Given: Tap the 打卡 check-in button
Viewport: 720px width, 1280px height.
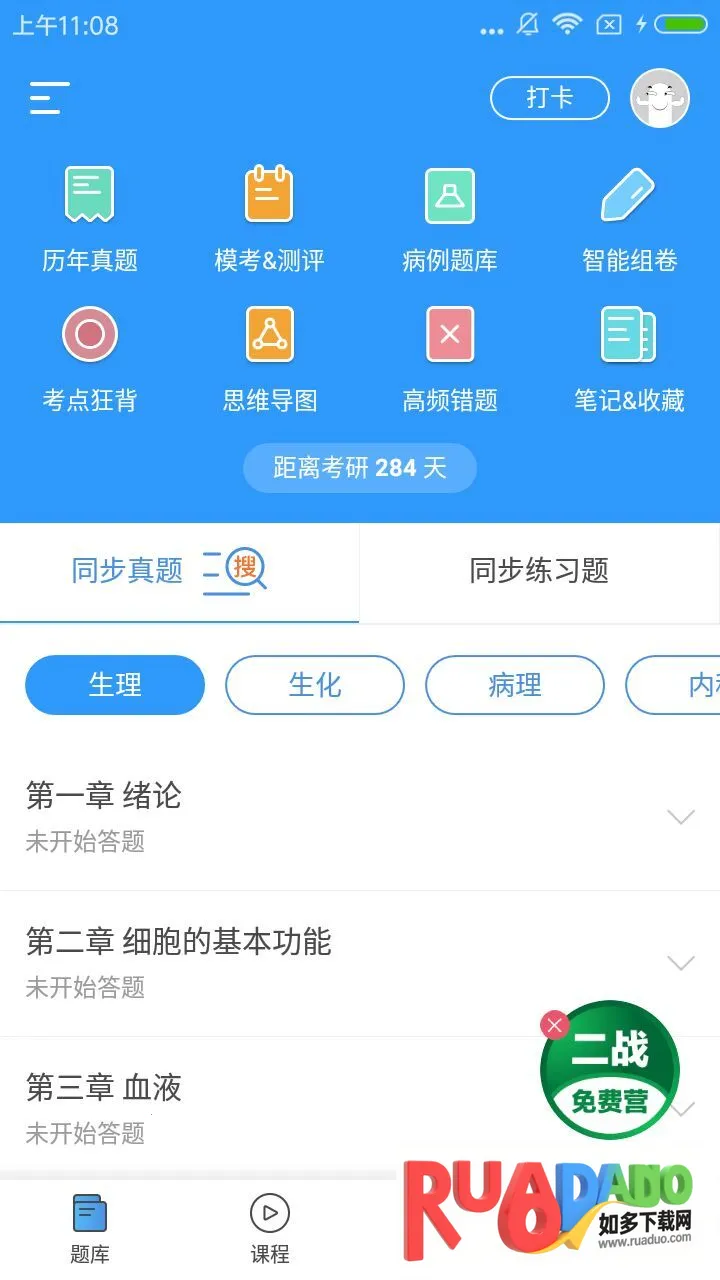Looking at the screenshot, I should [549, 98].
